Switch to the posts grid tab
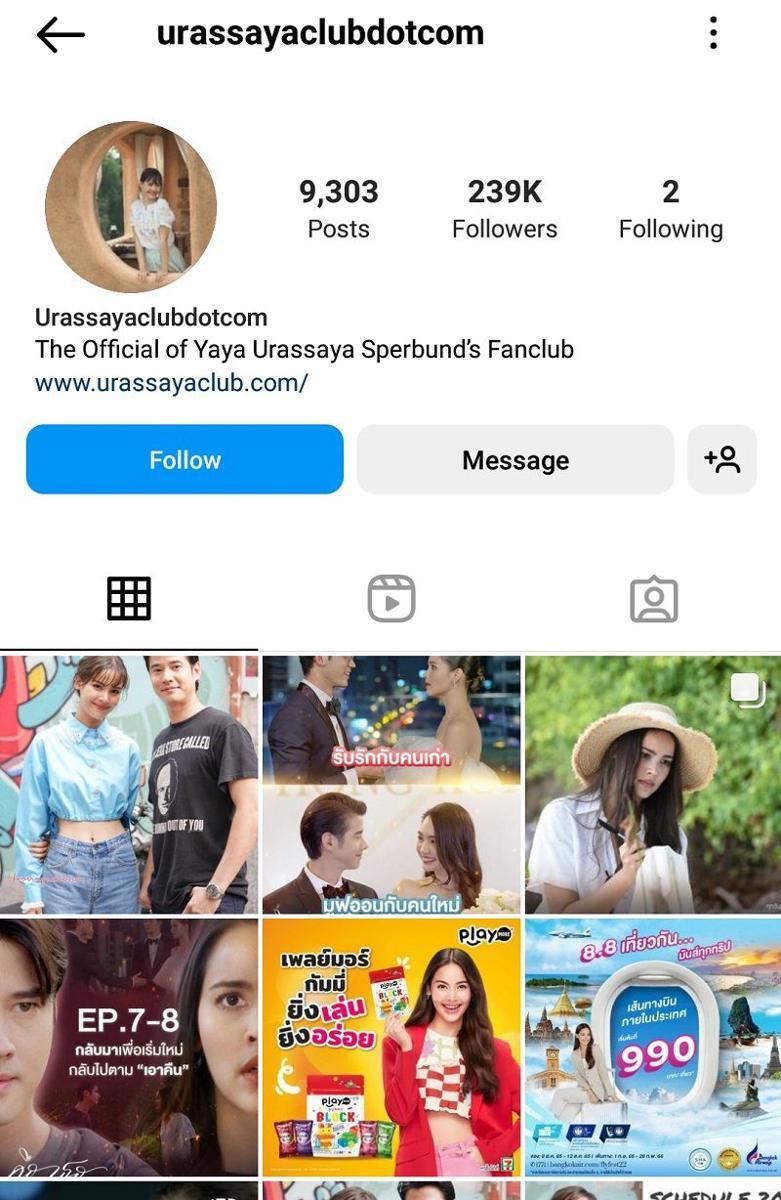 point(129,599)
